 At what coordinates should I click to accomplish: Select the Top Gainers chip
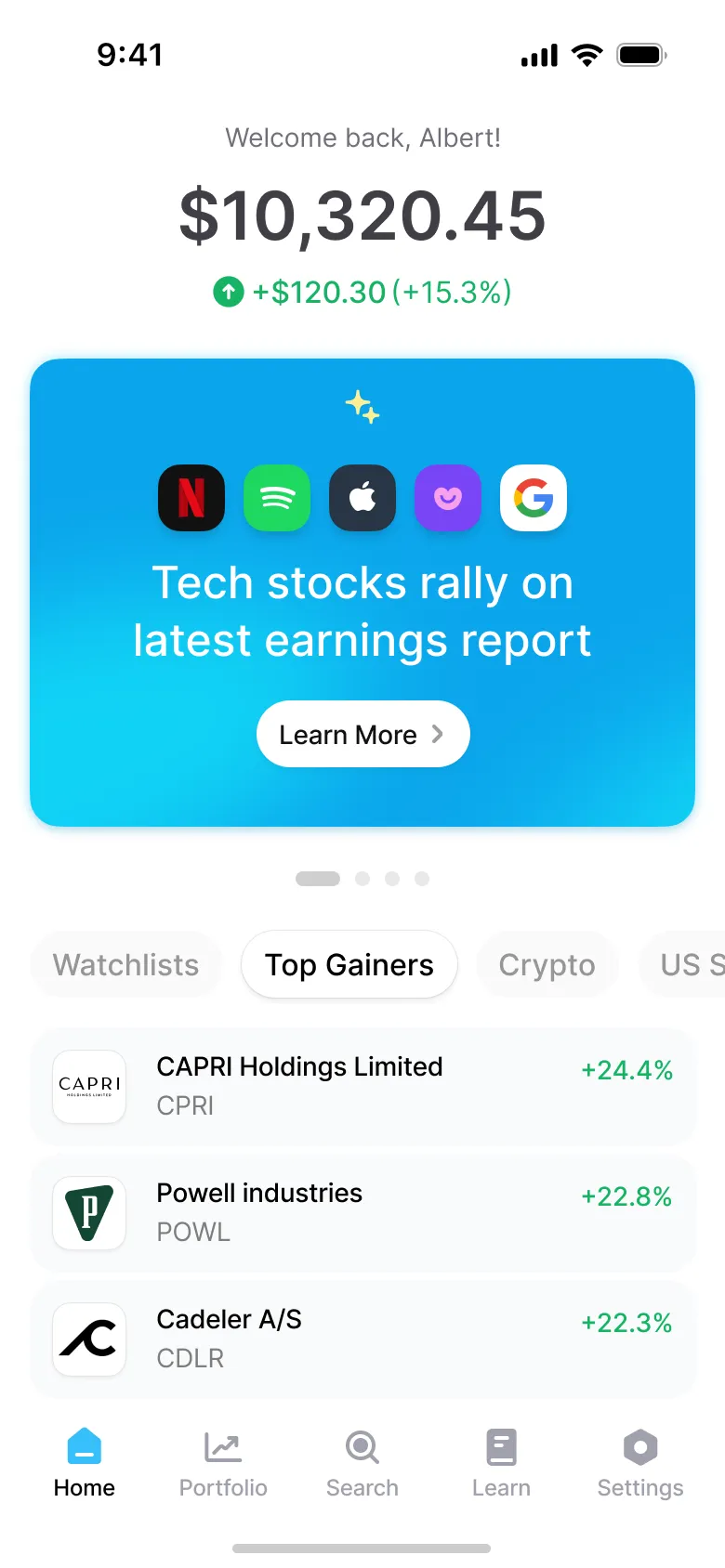[x=349, y=964]
